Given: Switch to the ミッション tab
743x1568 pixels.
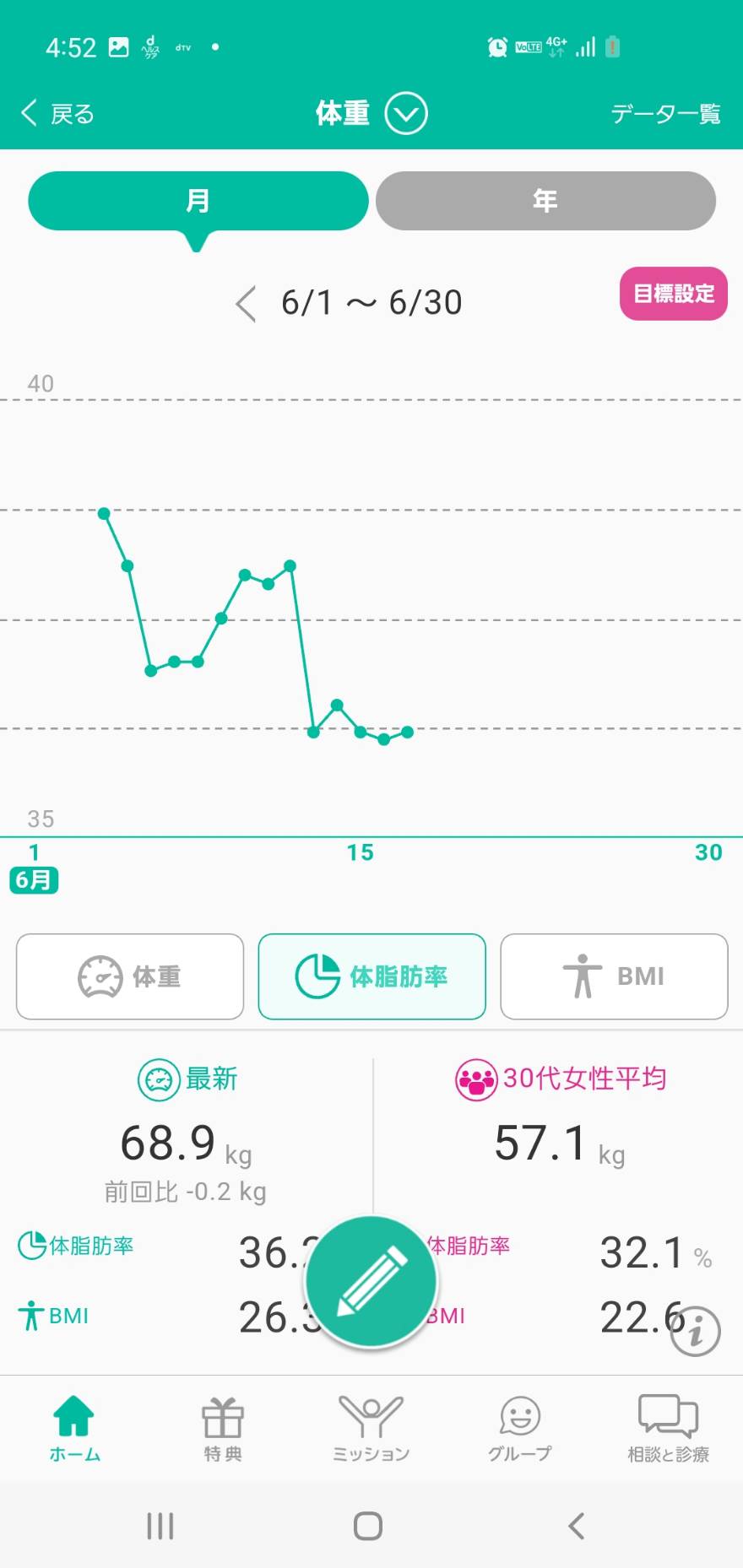Looking at the screenshot, I should tap(371, 1428).
